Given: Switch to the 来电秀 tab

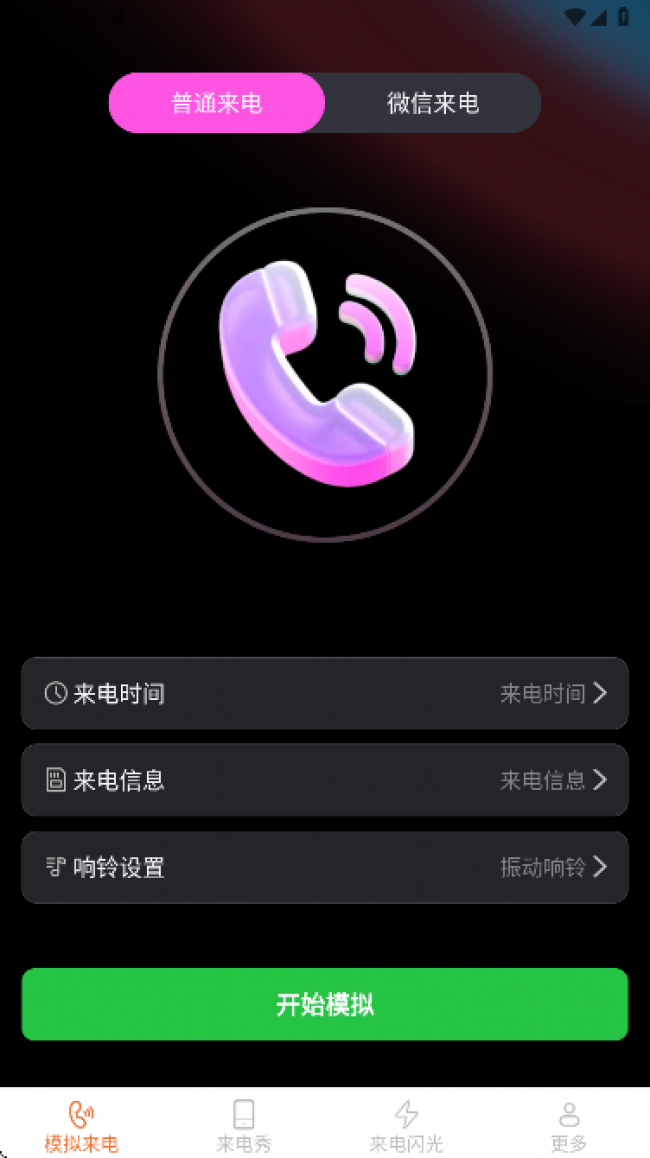Looking at the screenshot, I should click(x=243, y=1126).
